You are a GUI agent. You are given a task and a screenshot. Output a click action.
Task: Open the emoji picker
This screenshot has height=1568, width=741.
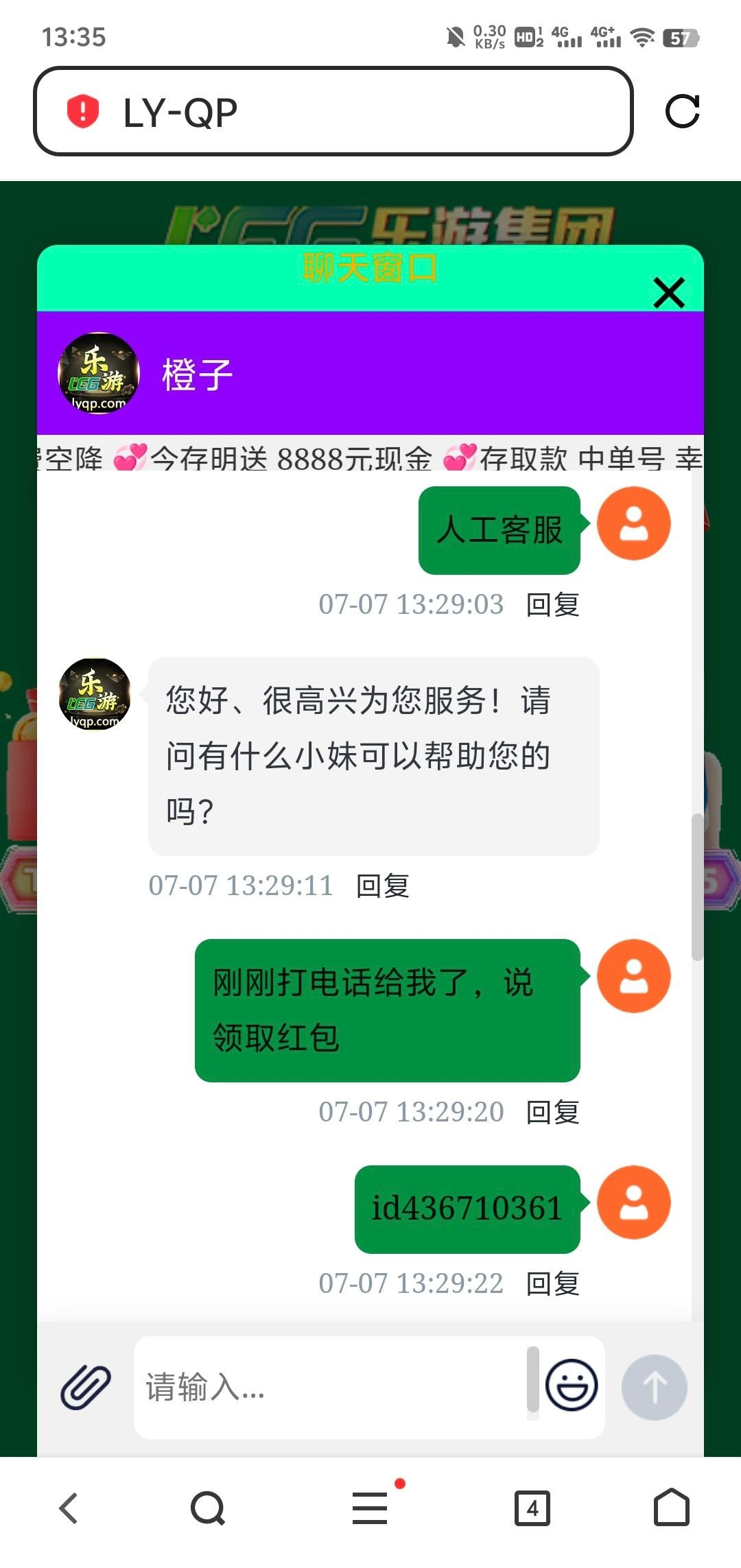coord(571,1385)
